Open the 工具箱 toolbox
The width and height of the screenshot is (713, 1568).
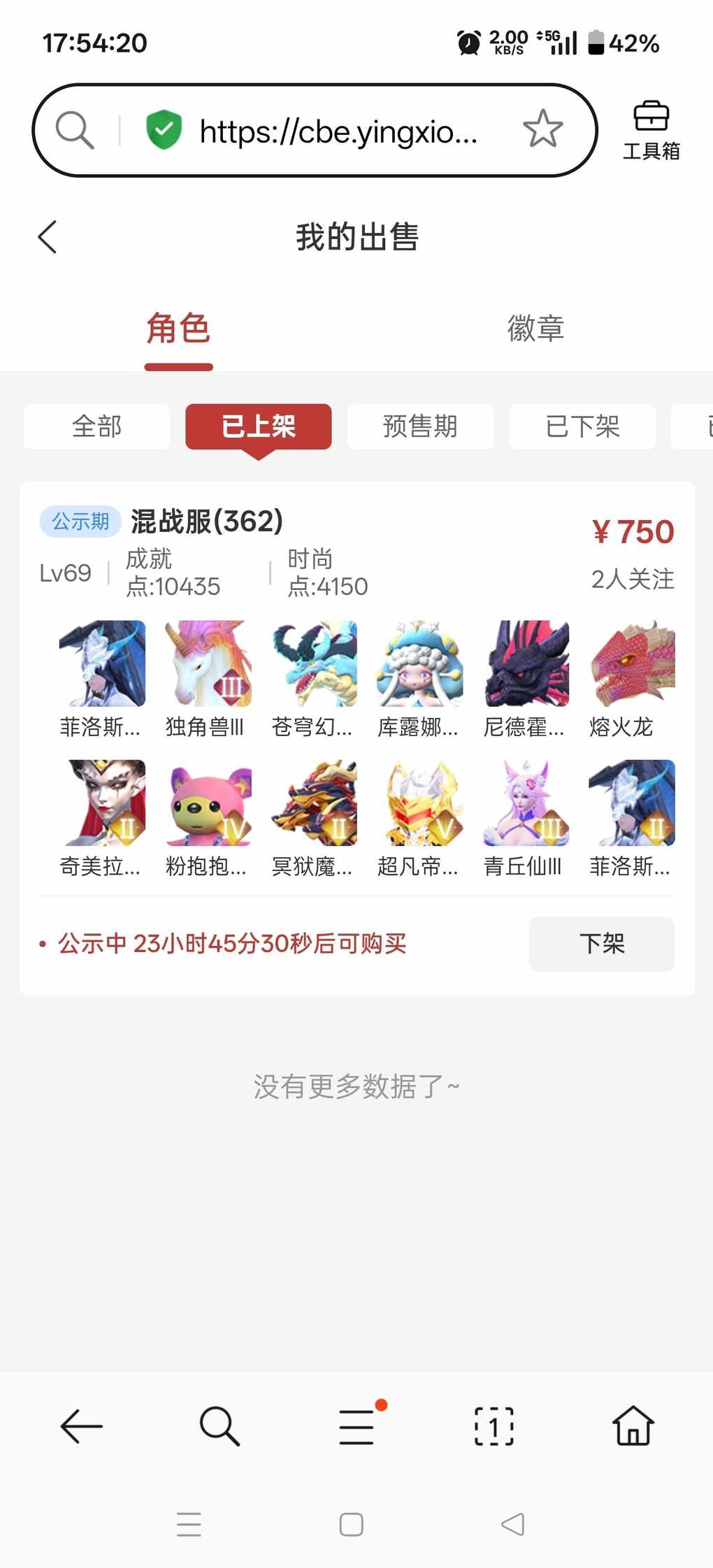[651, 130]
